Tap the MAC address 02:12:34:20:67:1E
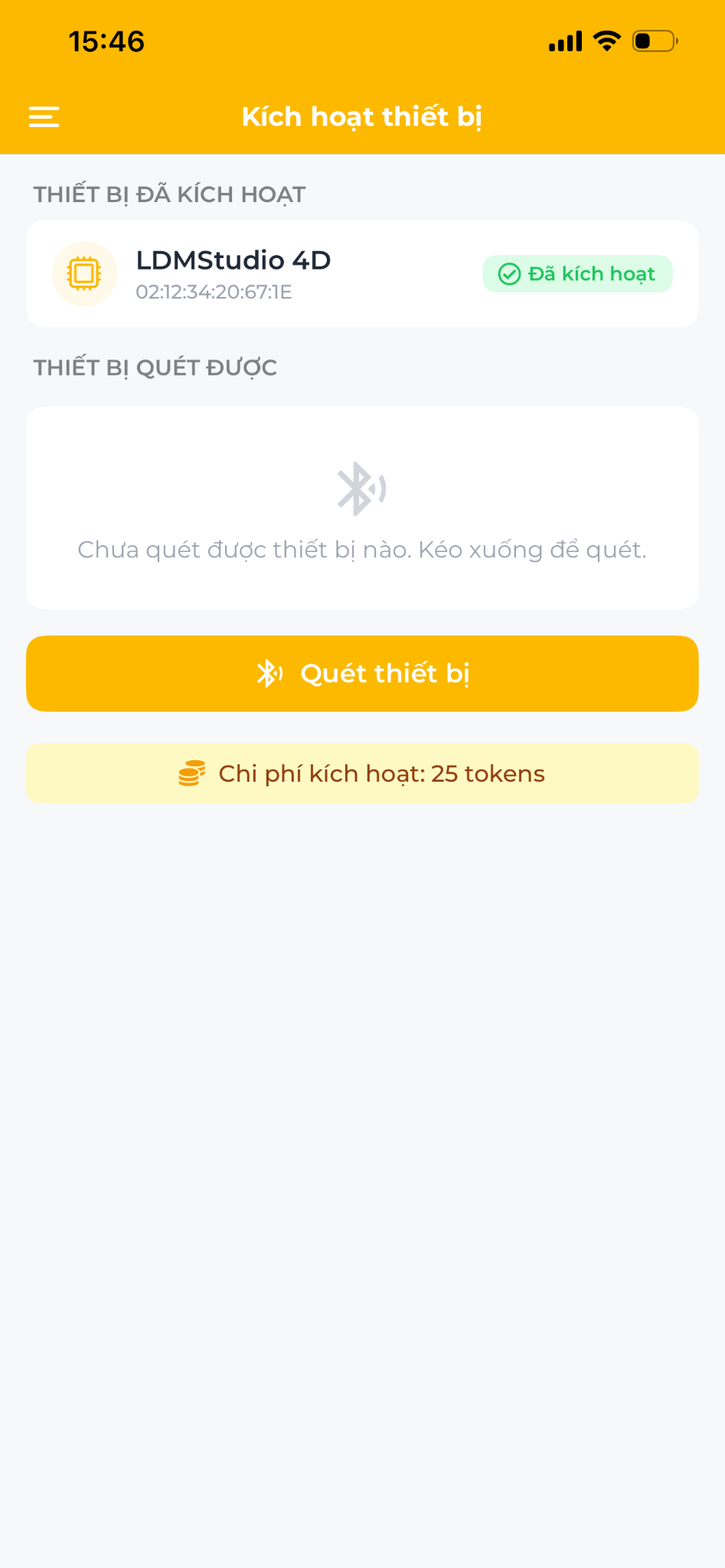 pos(214,292)
